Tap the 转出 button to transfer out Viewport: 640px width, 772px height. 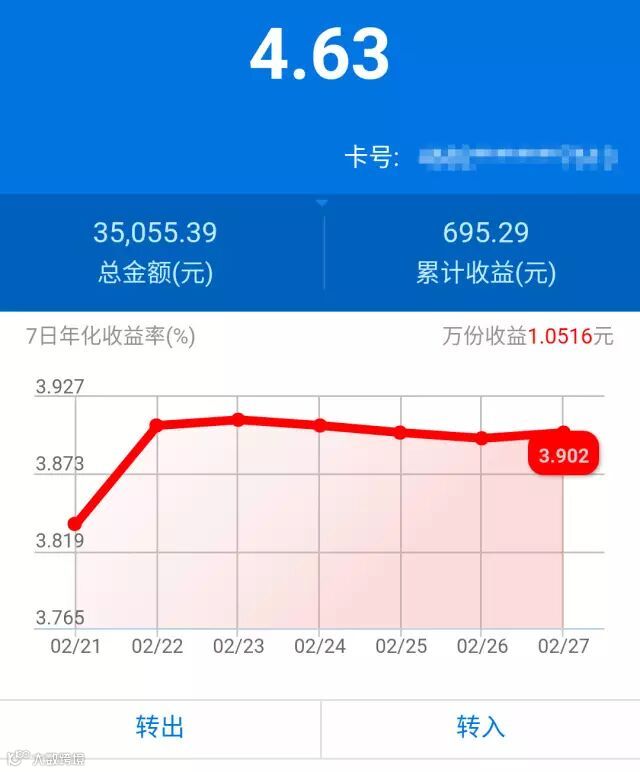tap(160, 727)
